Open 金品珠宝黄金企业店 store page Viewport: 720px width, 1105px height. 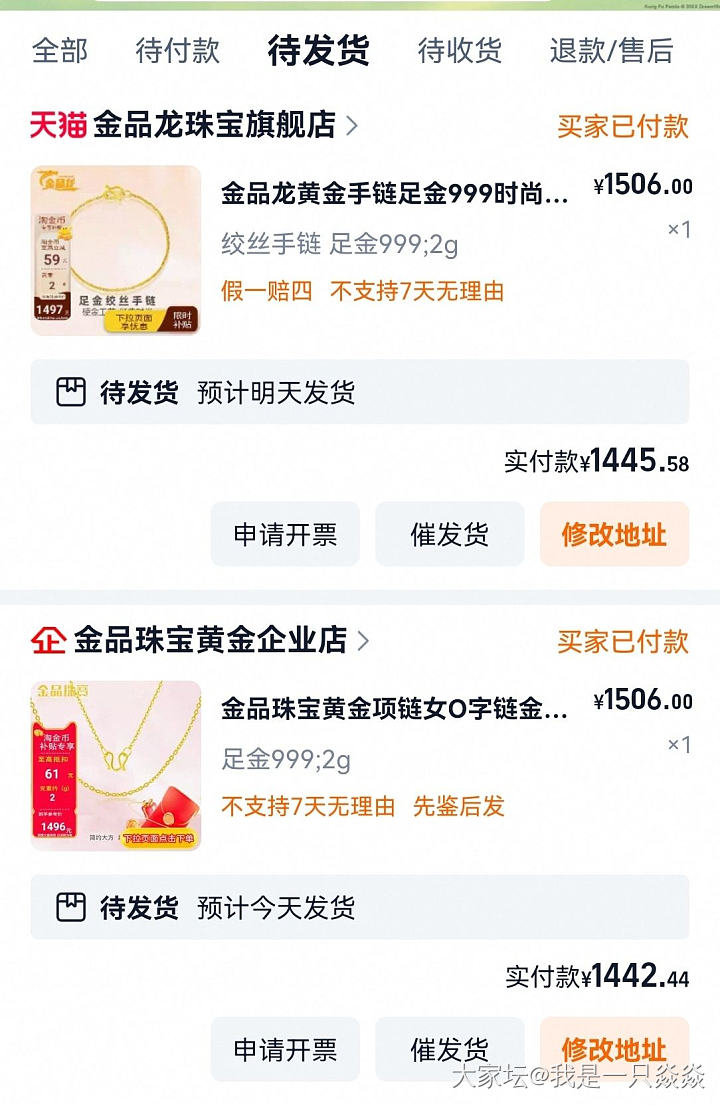tap(210, 640)
